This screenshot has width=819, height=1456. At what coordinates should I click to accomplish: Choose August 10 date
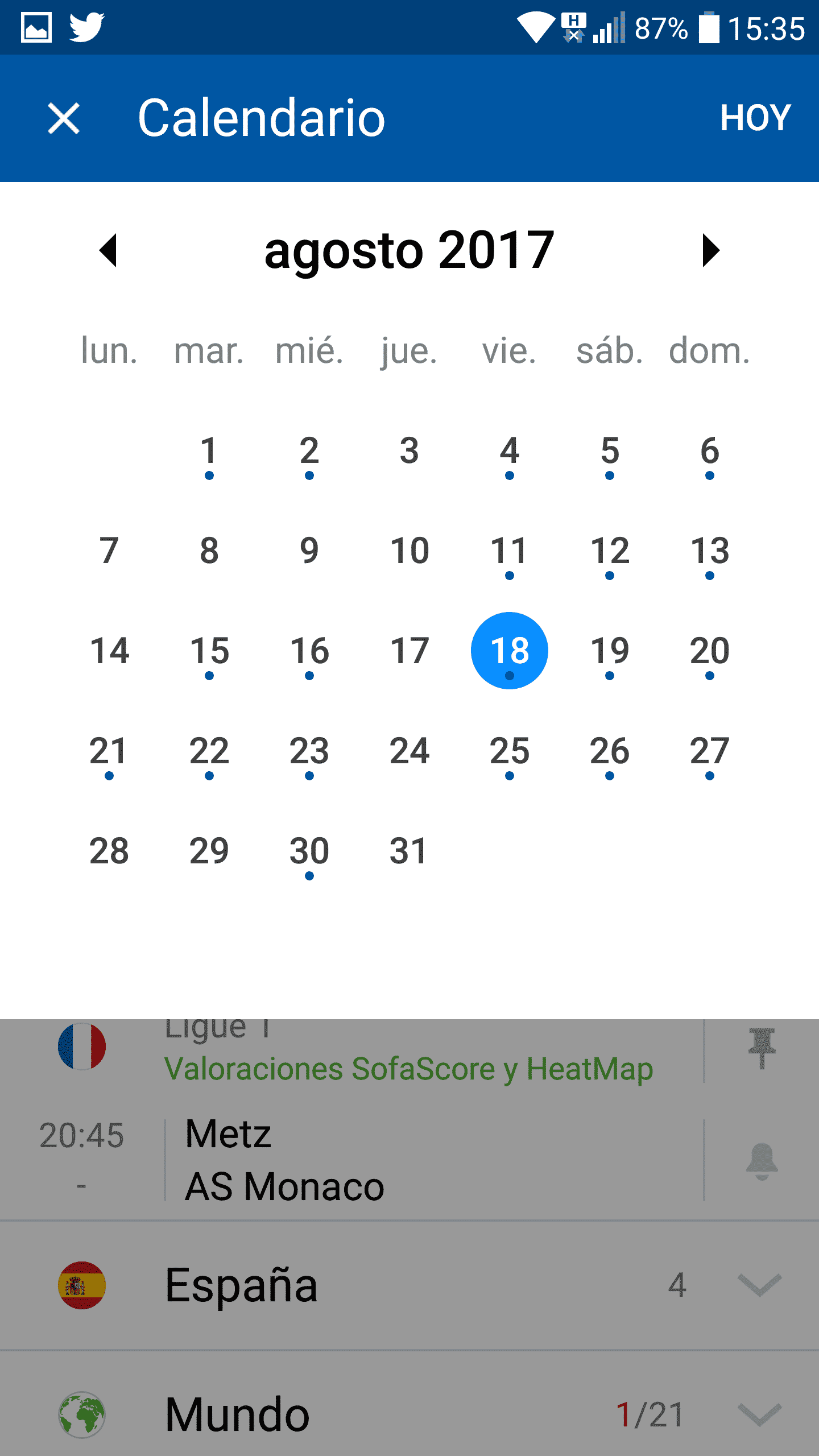click(x=409, y=551)
